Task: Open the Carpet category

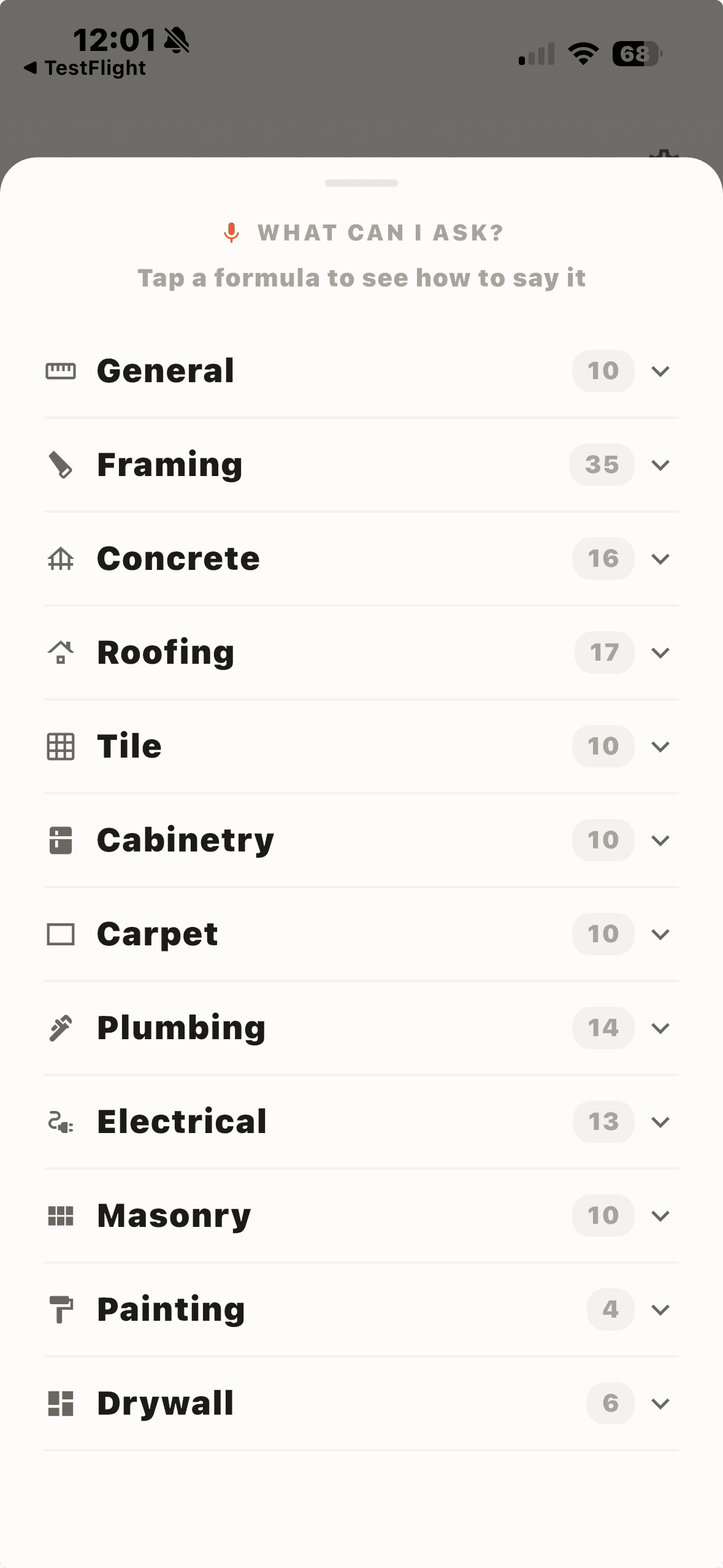Action: [361, 934]
